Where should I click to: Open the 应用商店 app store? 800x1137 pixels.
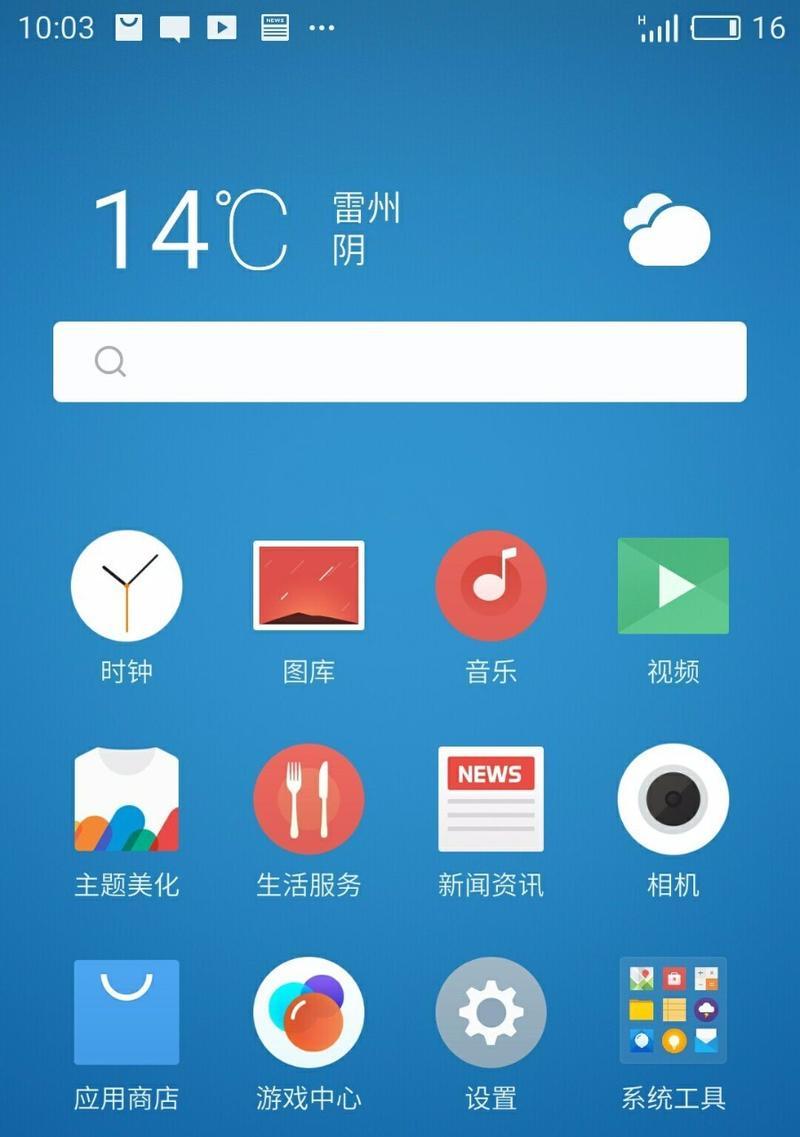[x=127, y=1012]
